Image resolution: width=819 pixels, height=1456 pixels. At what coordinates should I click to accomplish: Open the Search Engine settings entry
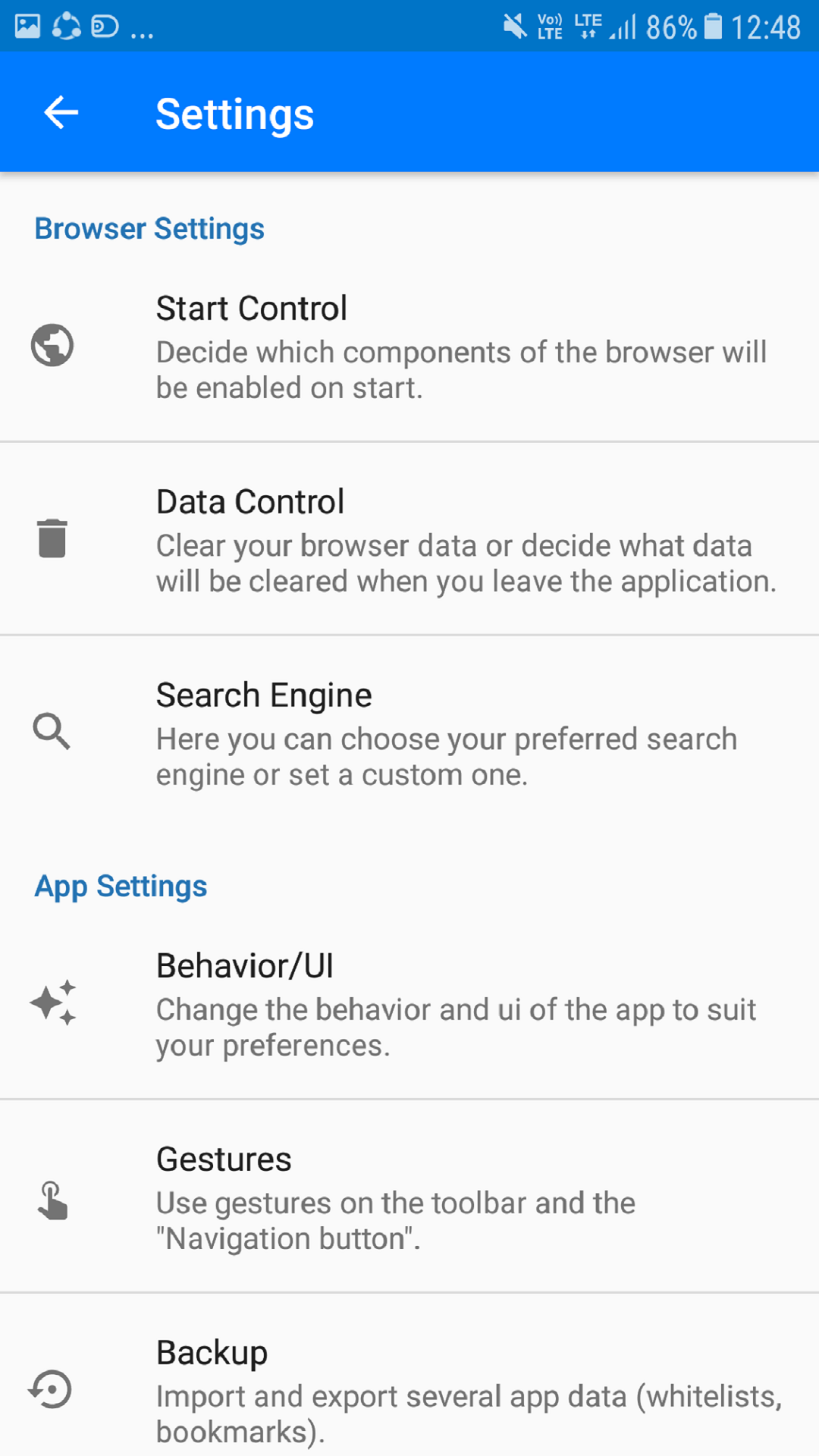click(409, 731)
